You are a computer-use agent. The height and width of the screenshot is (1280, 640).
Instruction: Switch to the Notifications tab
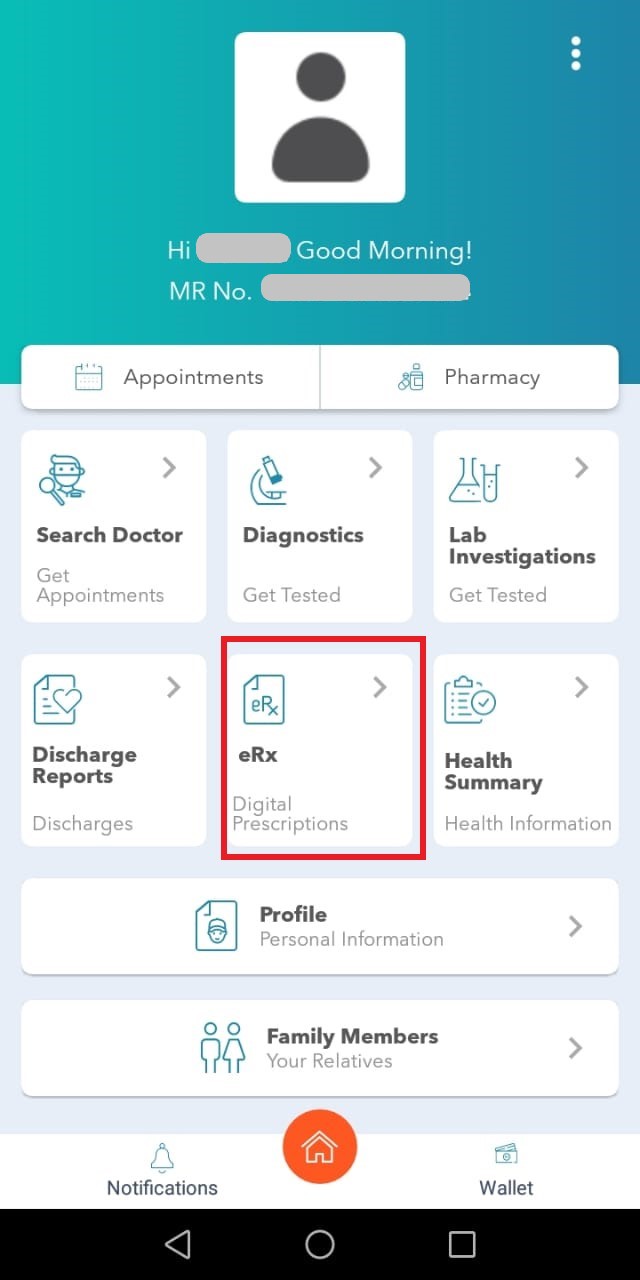click(x=162, y=1170)
